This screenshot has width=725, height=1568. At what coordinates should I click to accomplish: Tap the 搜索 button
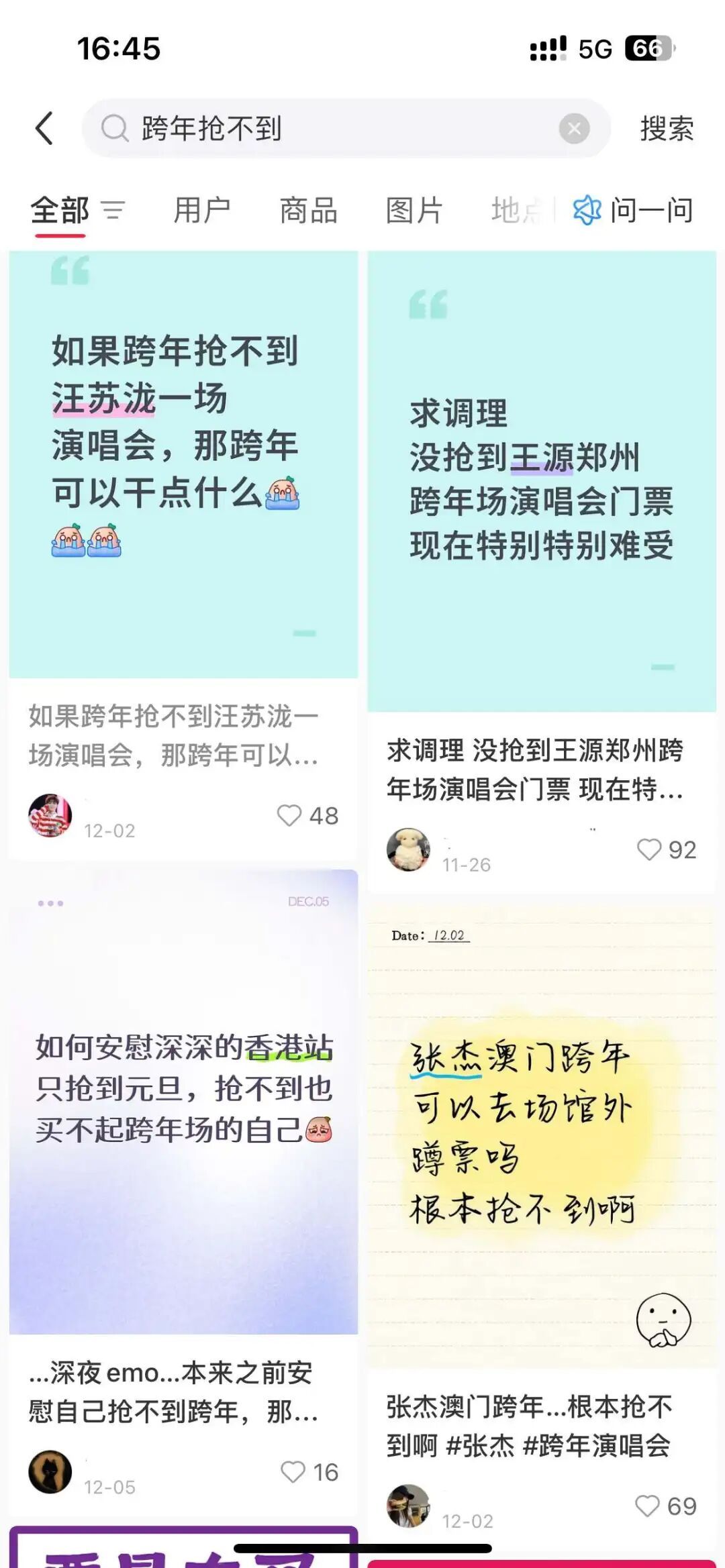[666, 128]
